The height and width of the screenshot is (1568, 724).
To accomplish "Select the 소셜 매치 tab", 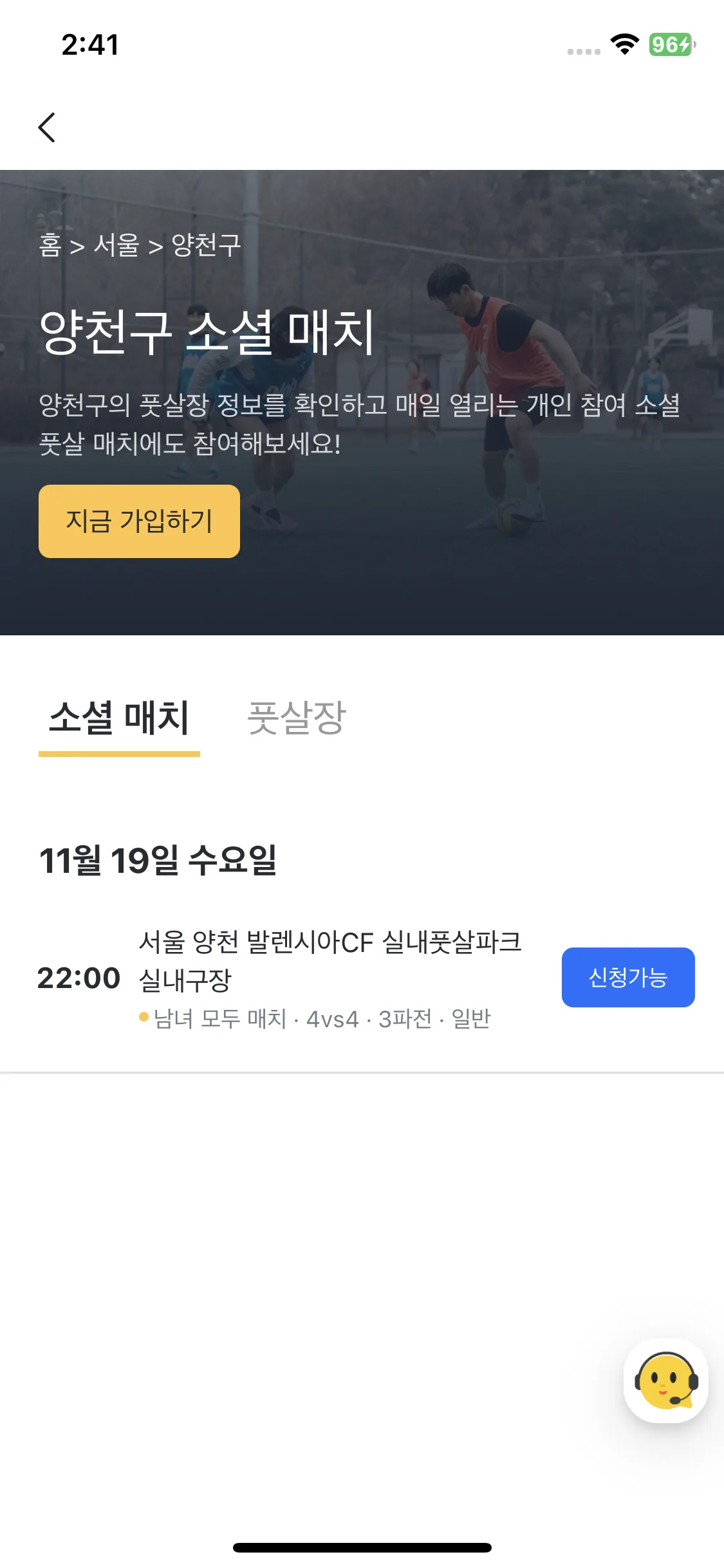I will pos(119,718).
